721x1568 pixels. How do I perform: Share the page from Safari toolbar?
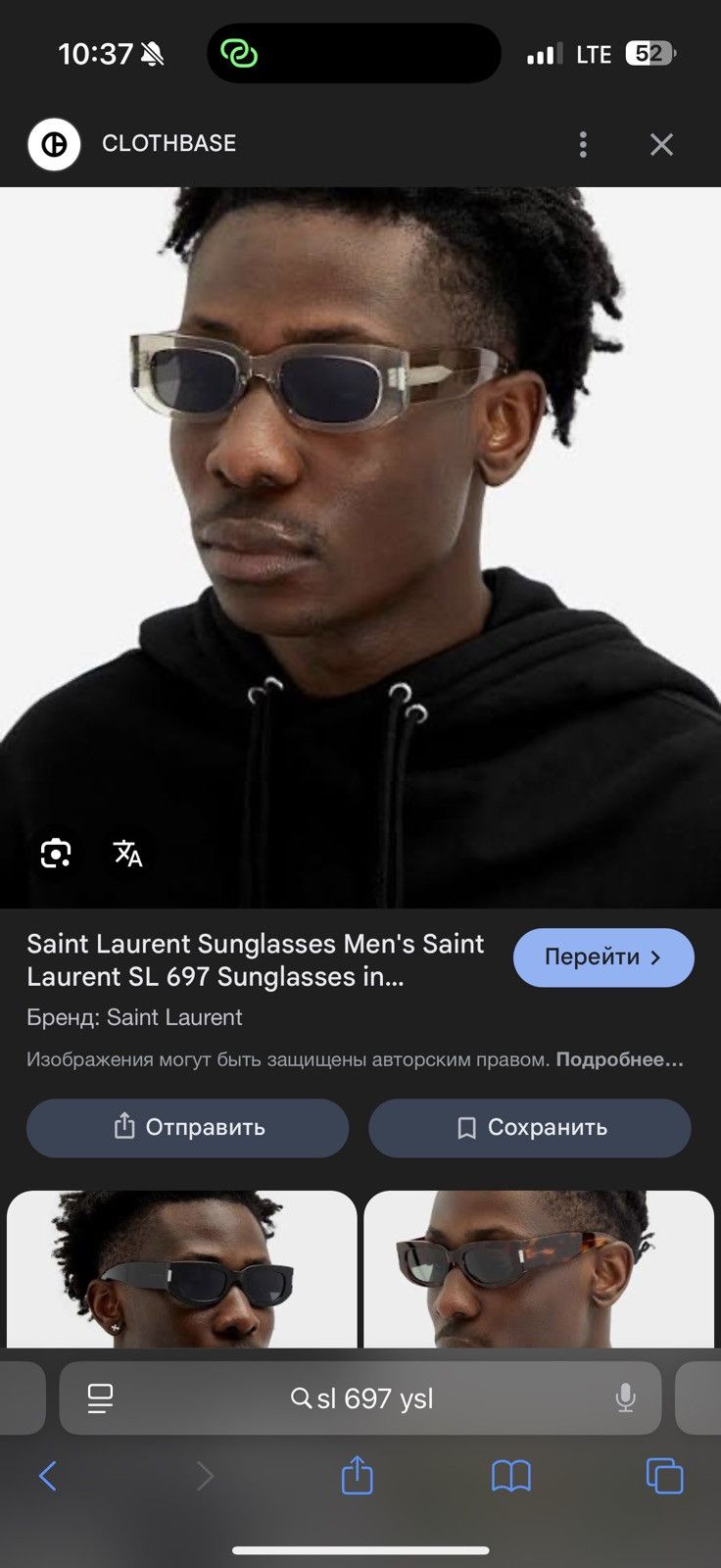[357, 1475]
